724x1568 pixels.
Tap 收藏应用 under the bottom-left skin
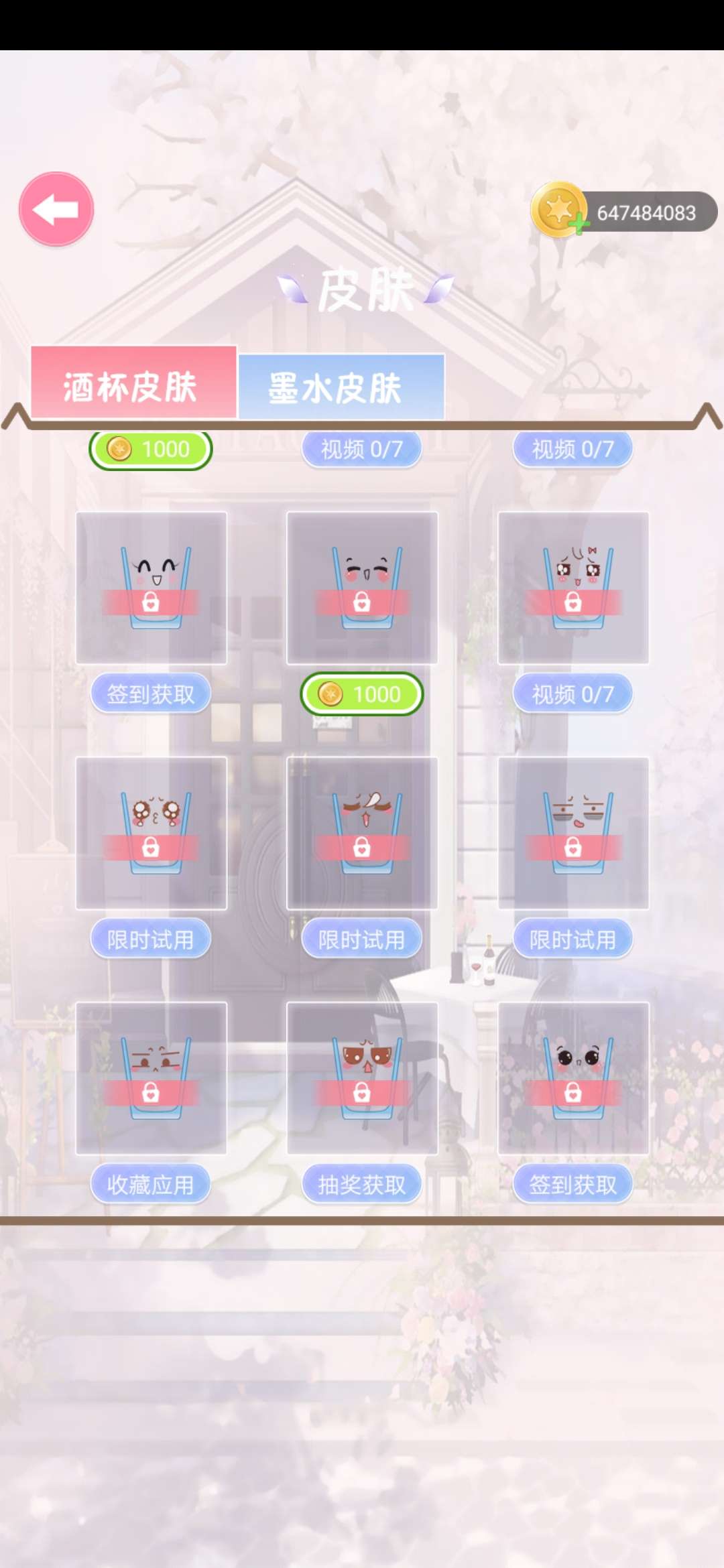pyautogui.click(x=152, y=1185)
